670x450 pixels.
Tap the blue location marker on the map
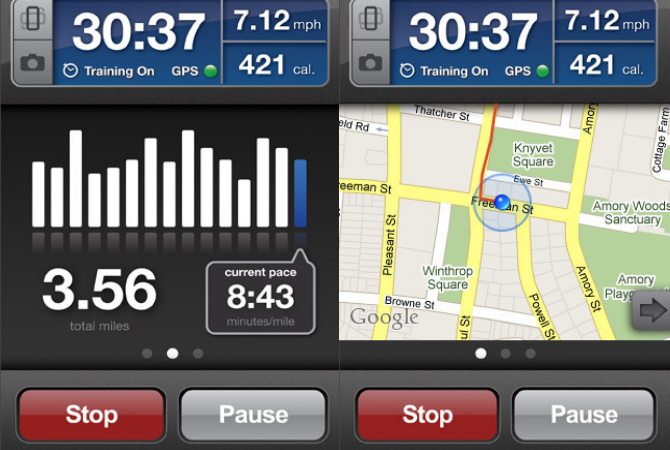[501, 202]
